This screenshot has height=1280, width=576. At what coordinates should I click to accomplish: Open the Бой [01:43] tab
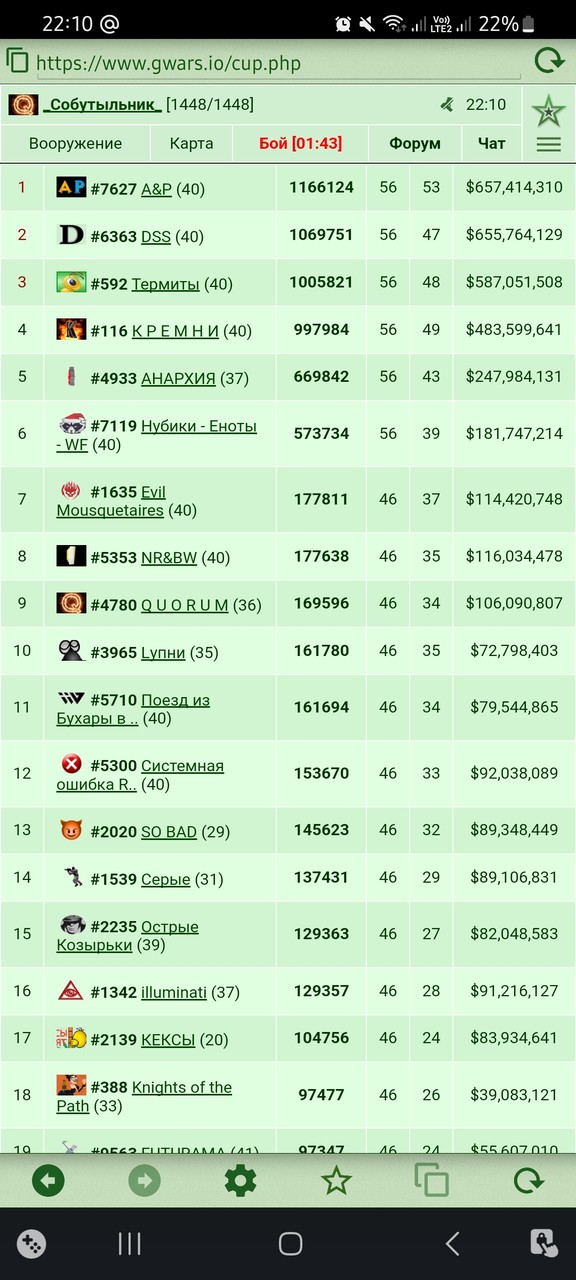point(300,143)
